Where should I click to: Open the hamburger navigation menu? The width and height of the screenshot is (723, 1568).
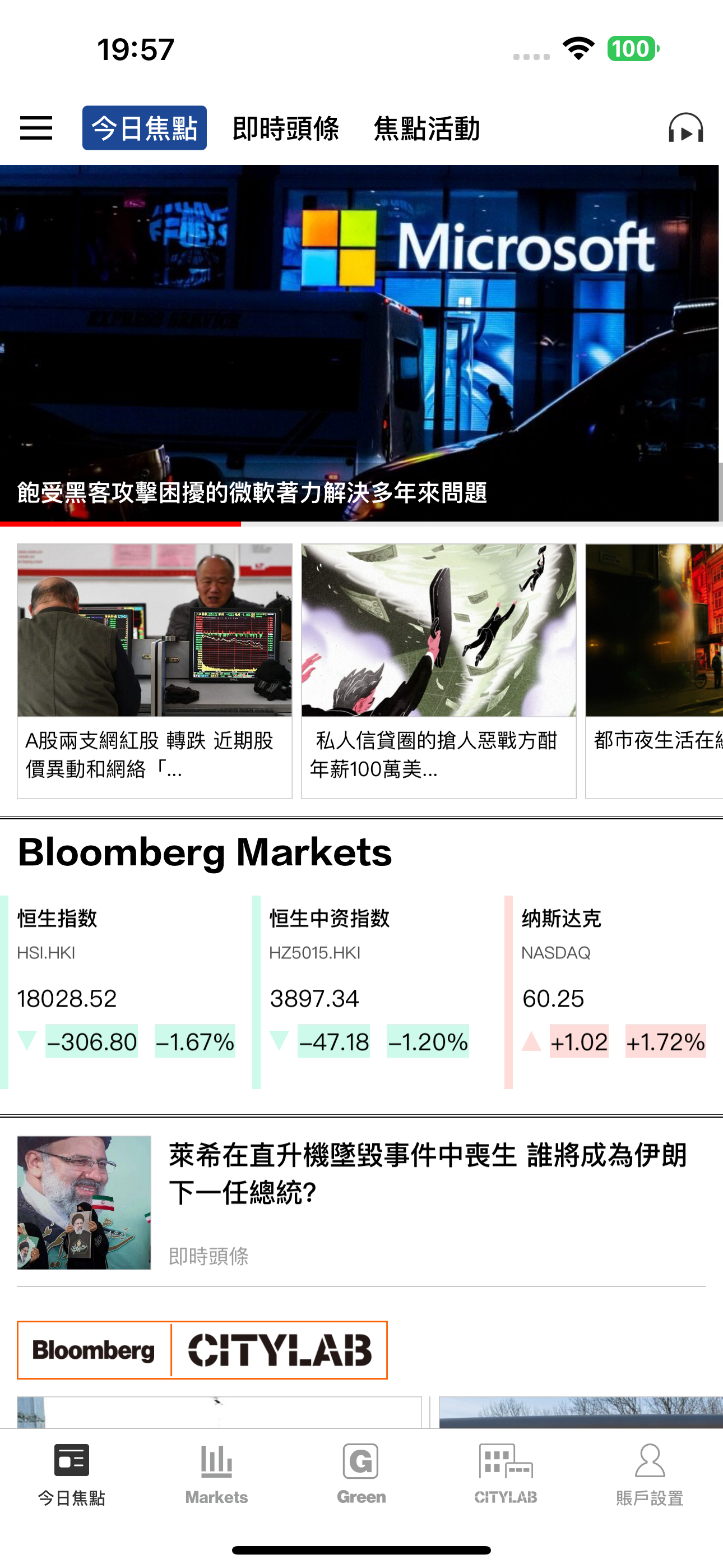(35, 128)
